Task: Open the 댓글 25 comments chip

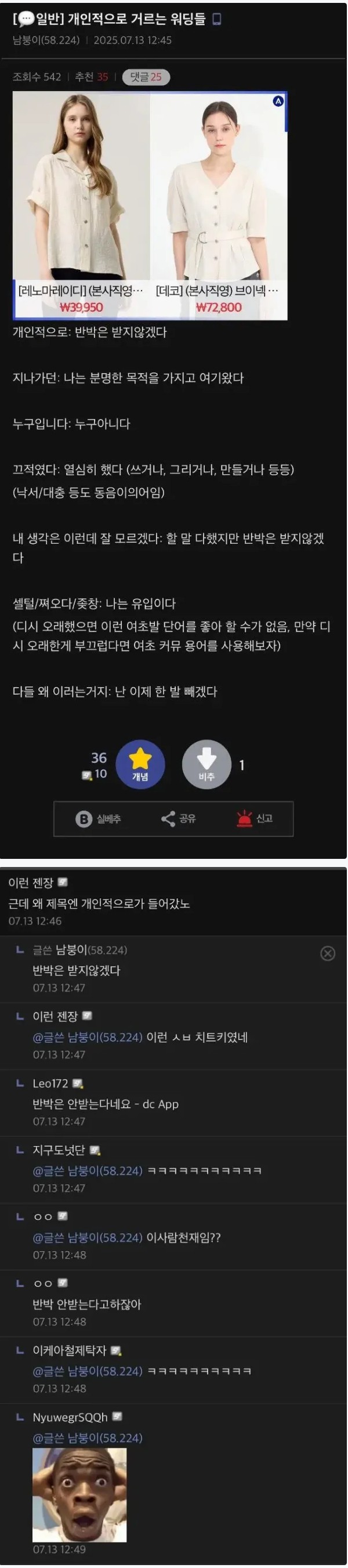Action: point(146,77)
